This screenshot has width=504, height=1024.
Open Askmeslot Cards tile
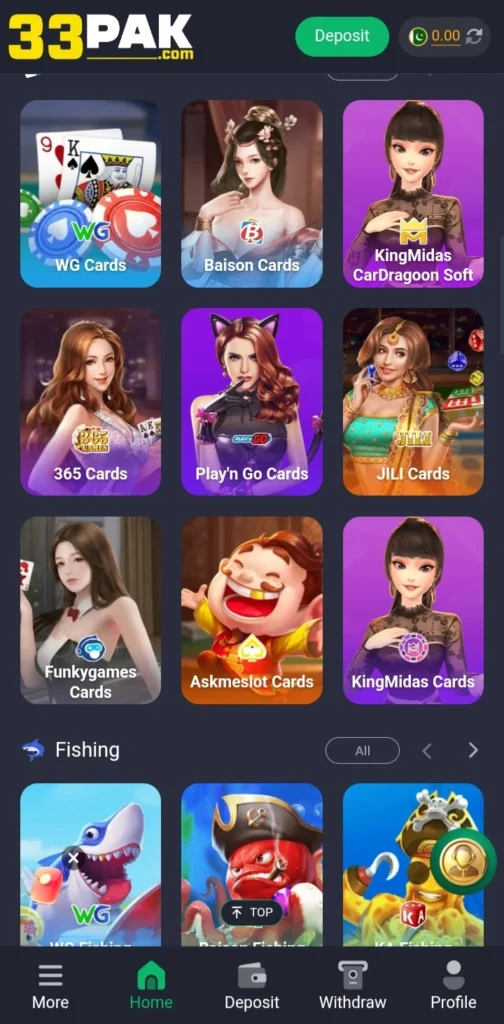pos(251,610)
